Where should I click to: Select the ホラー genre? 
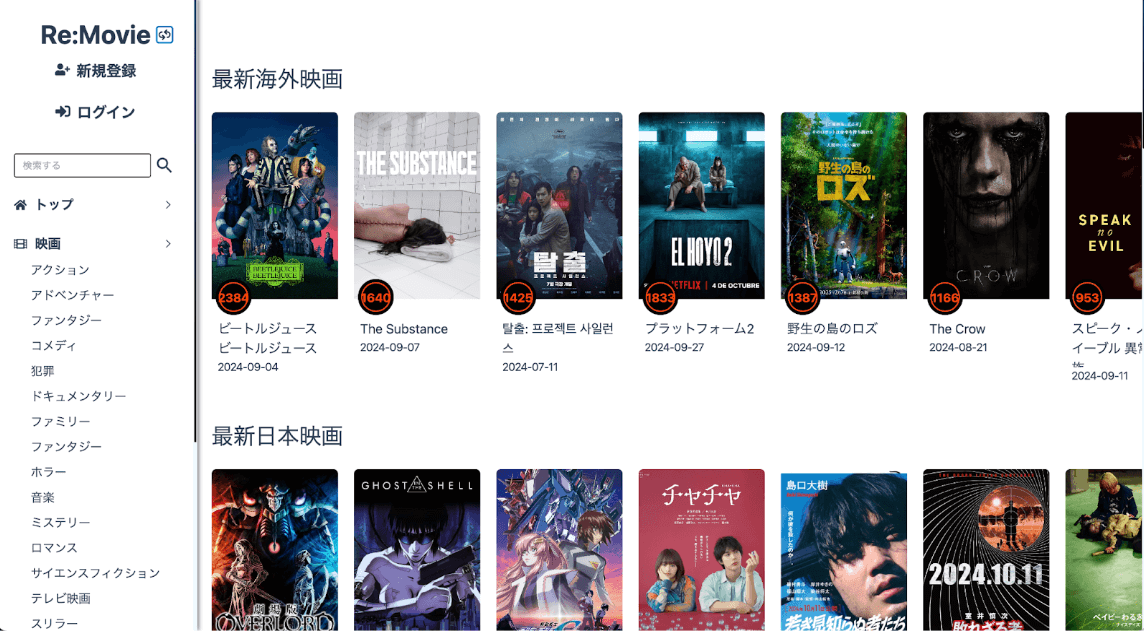49,472
